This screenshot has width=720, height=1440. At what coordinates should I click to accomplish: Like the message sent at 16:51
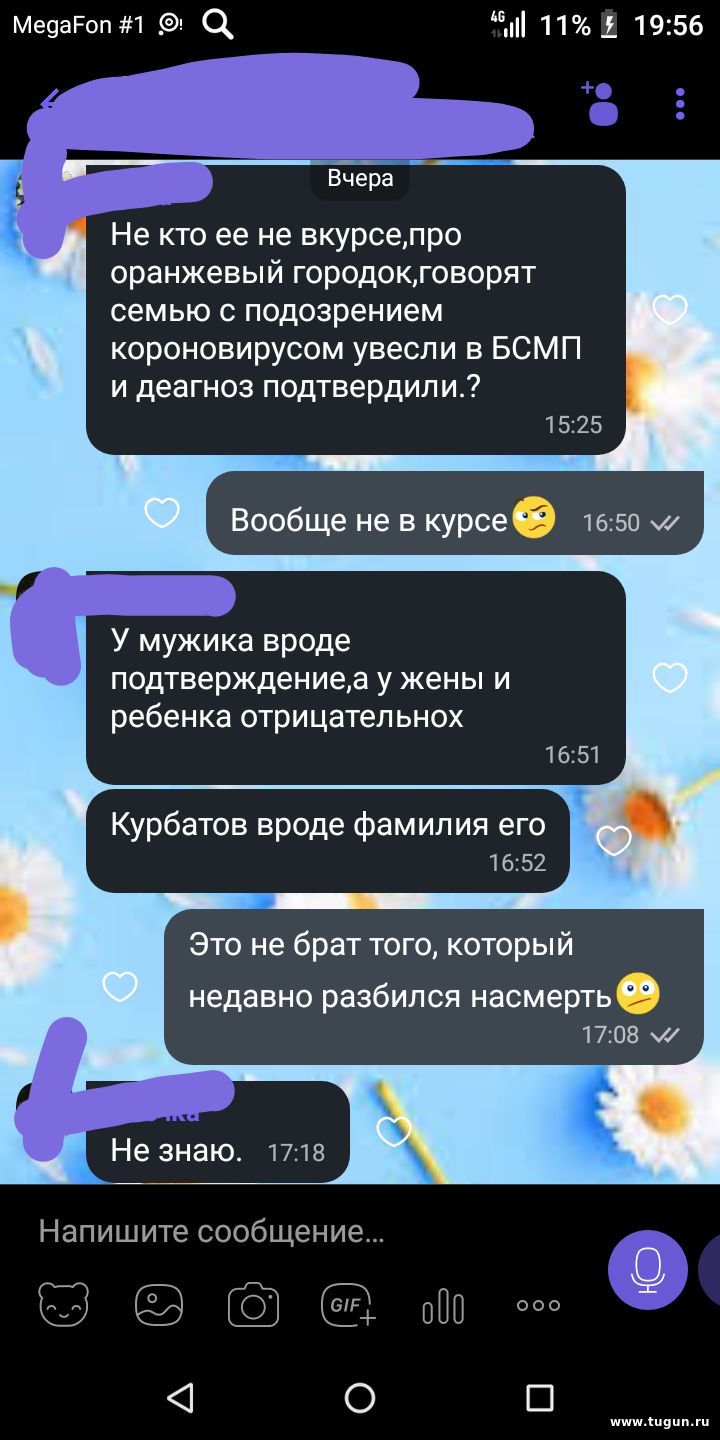(670, 678)
